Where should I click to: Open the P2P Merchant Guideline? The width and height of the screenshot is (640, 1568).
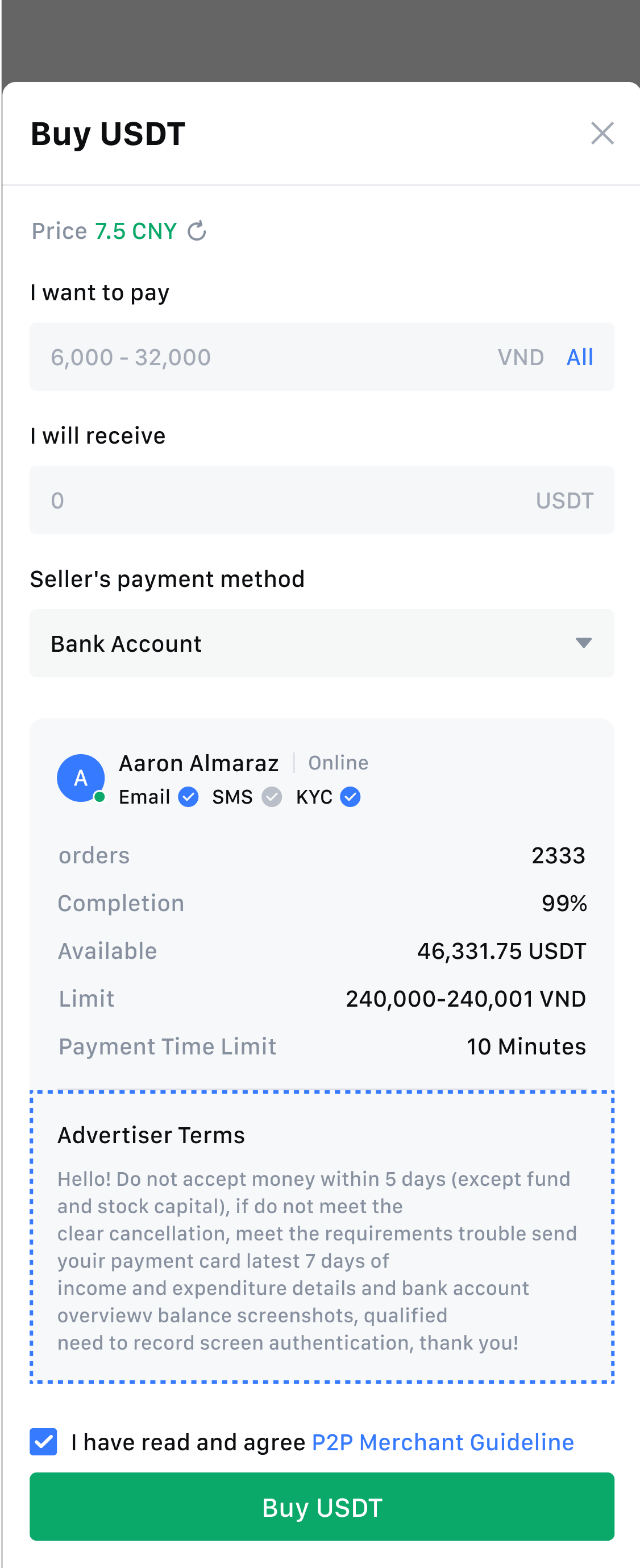(442, 1442)
